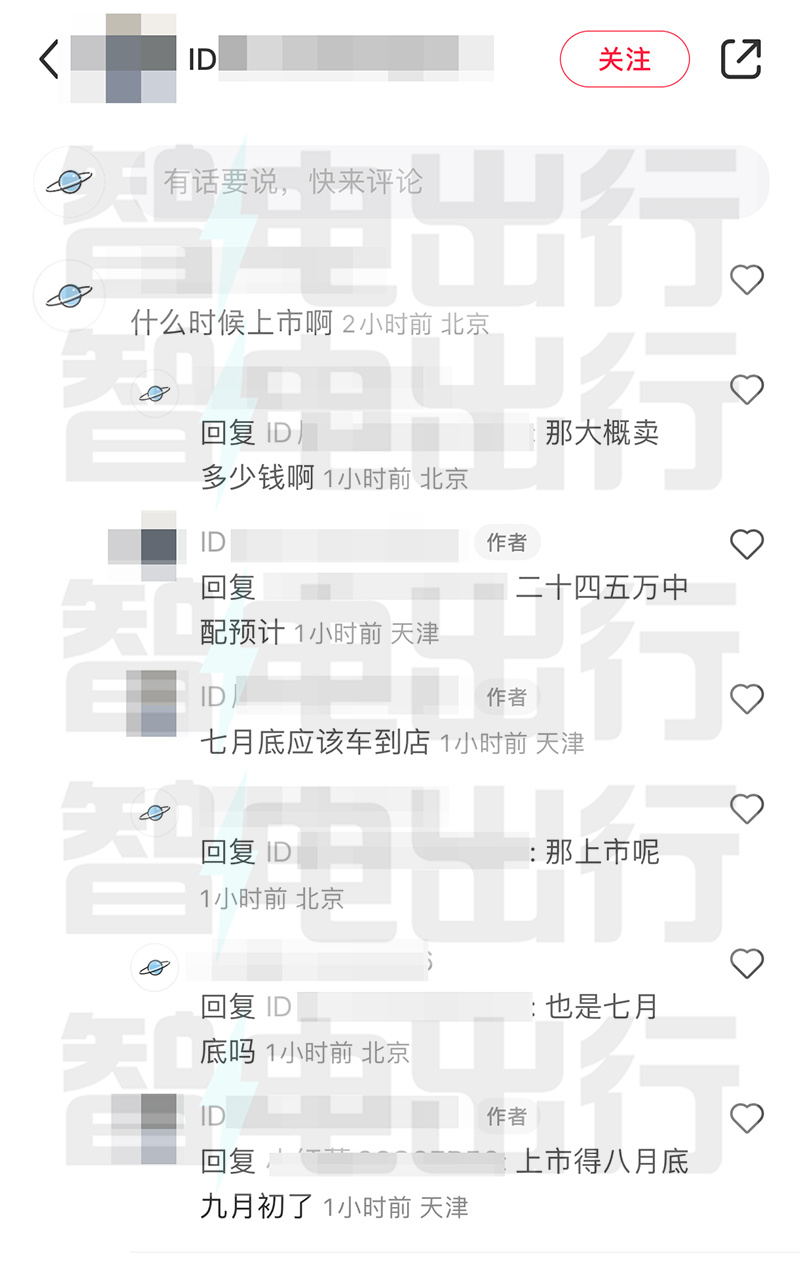The width and height of the screenshot is (800, 1264).
Task: Open the planet avatar beside 什么时候上市啊
Action: click(69, 294)
